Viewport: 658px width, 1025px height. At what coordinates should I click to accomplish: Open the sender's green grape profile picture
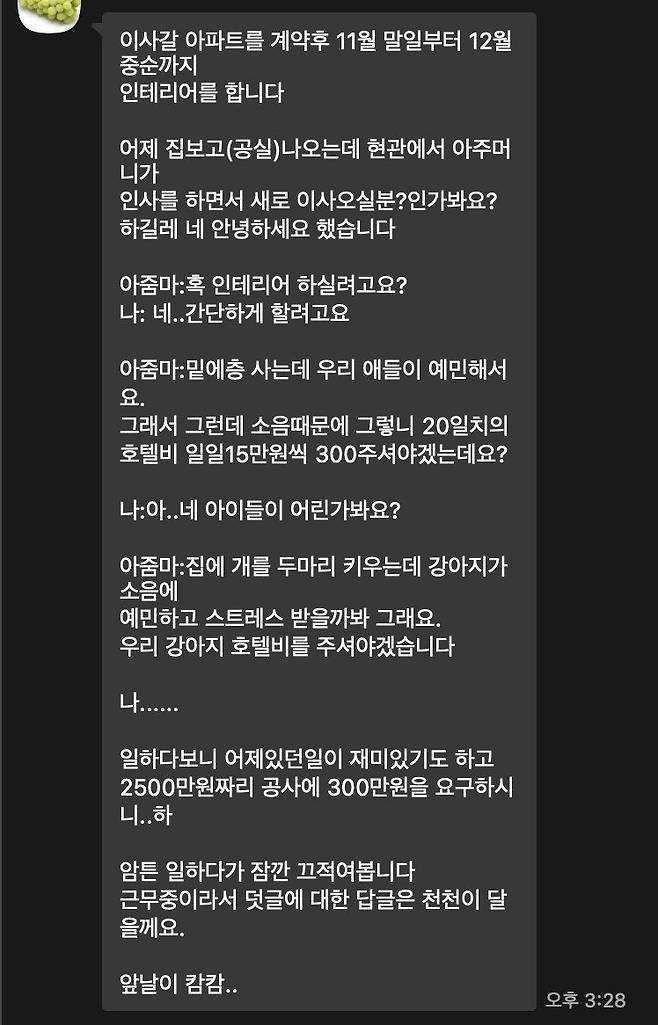click(x=49, y=14)
